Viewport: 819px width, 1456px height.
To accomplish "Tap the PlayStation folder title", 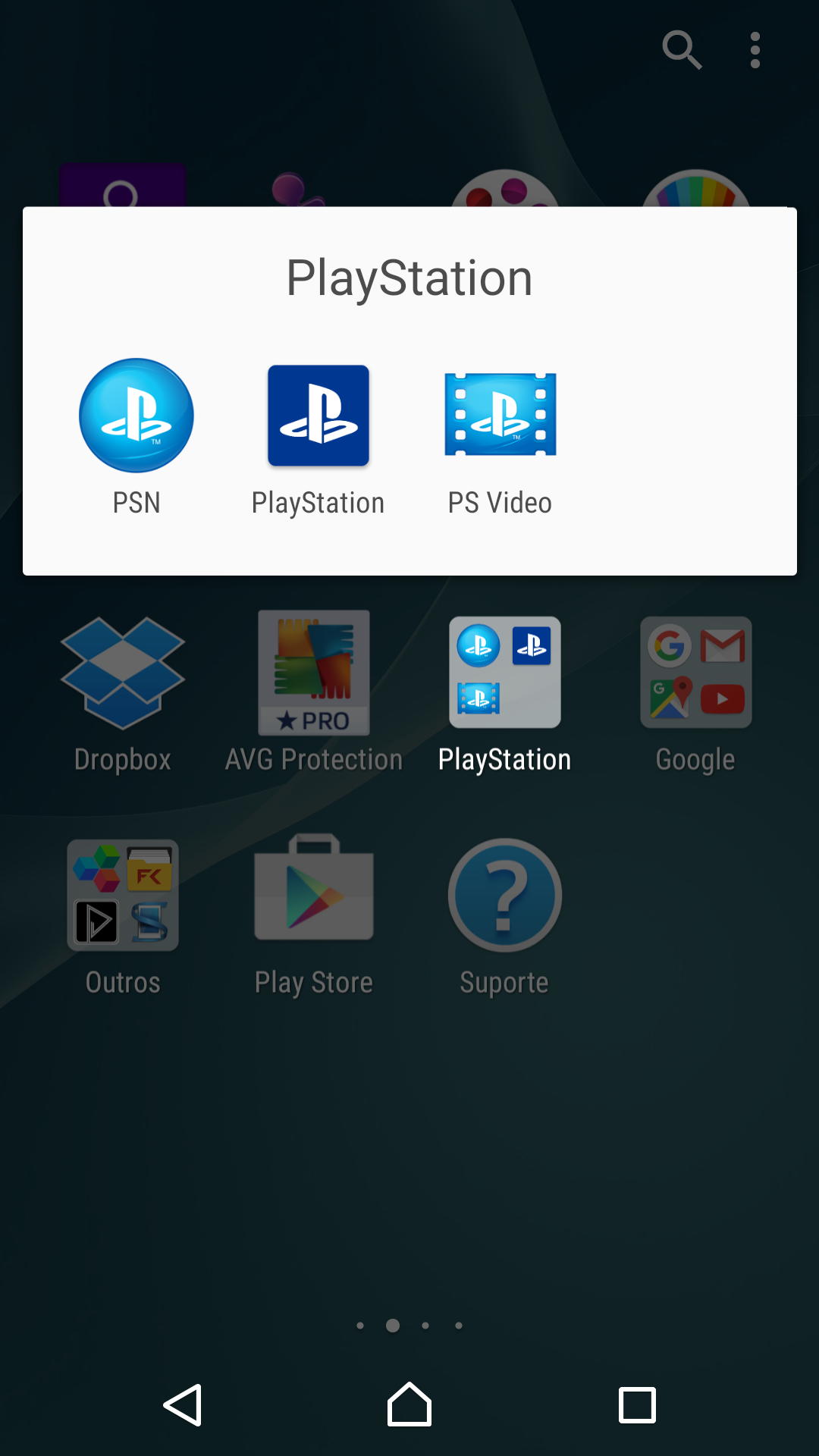I will pos(409,278).
